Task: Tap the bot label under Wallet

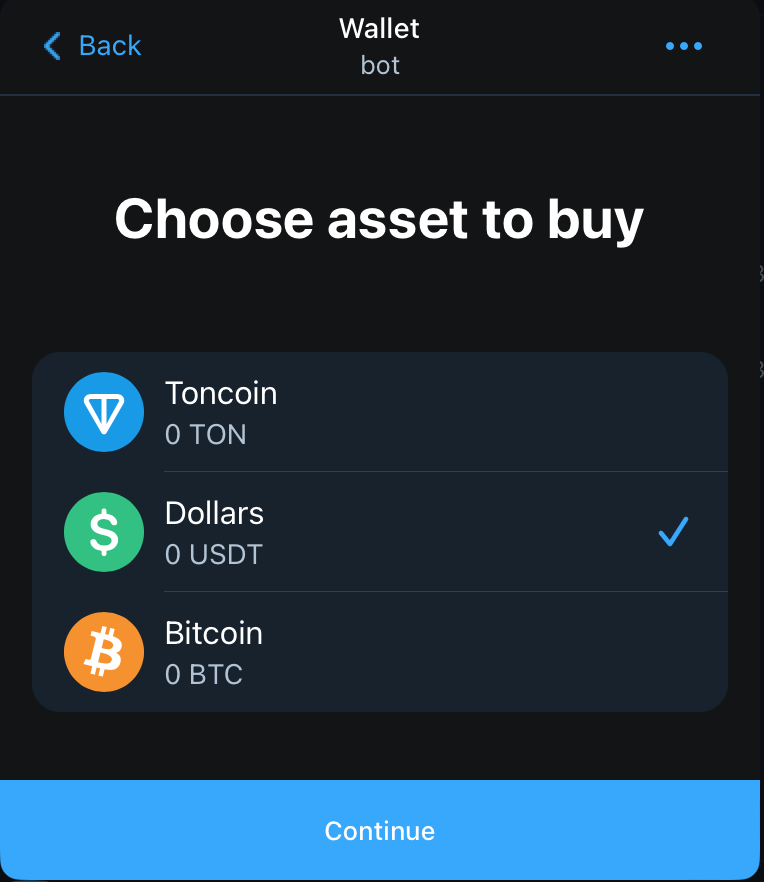Action: pyautogui.click(x=379, y=65)
